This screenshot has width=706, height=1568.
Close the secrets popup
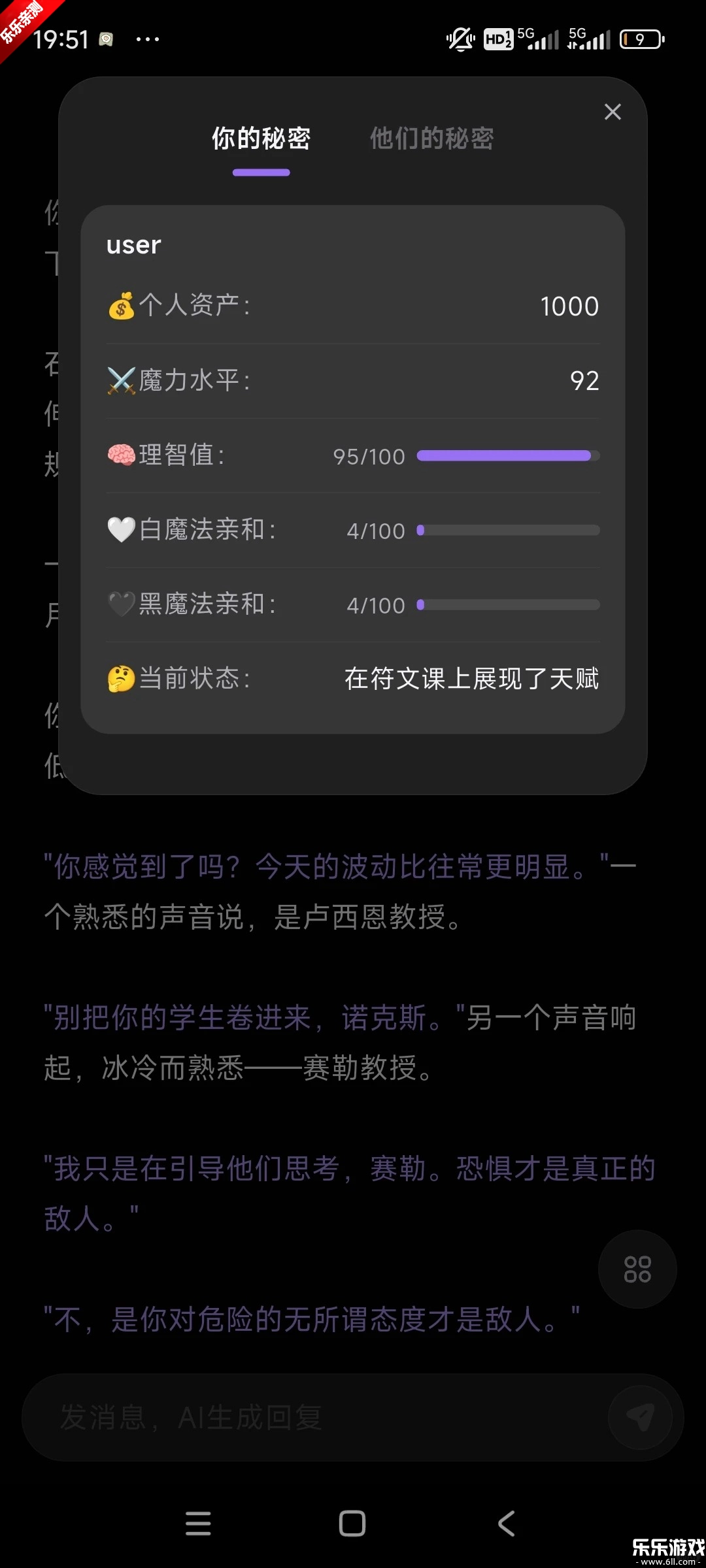tap(613, 112)
